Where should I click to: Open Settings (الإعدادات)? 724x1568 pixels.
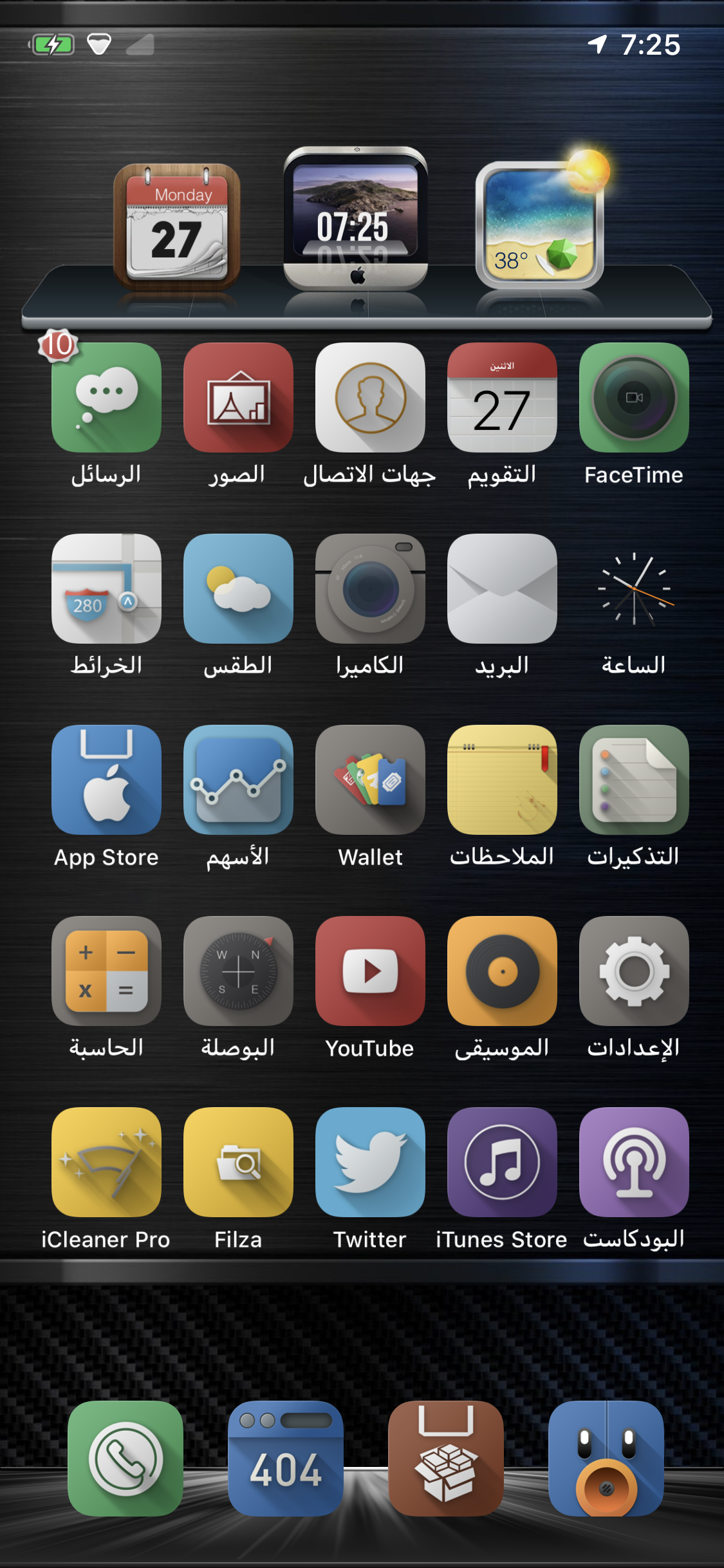[634, 971]
